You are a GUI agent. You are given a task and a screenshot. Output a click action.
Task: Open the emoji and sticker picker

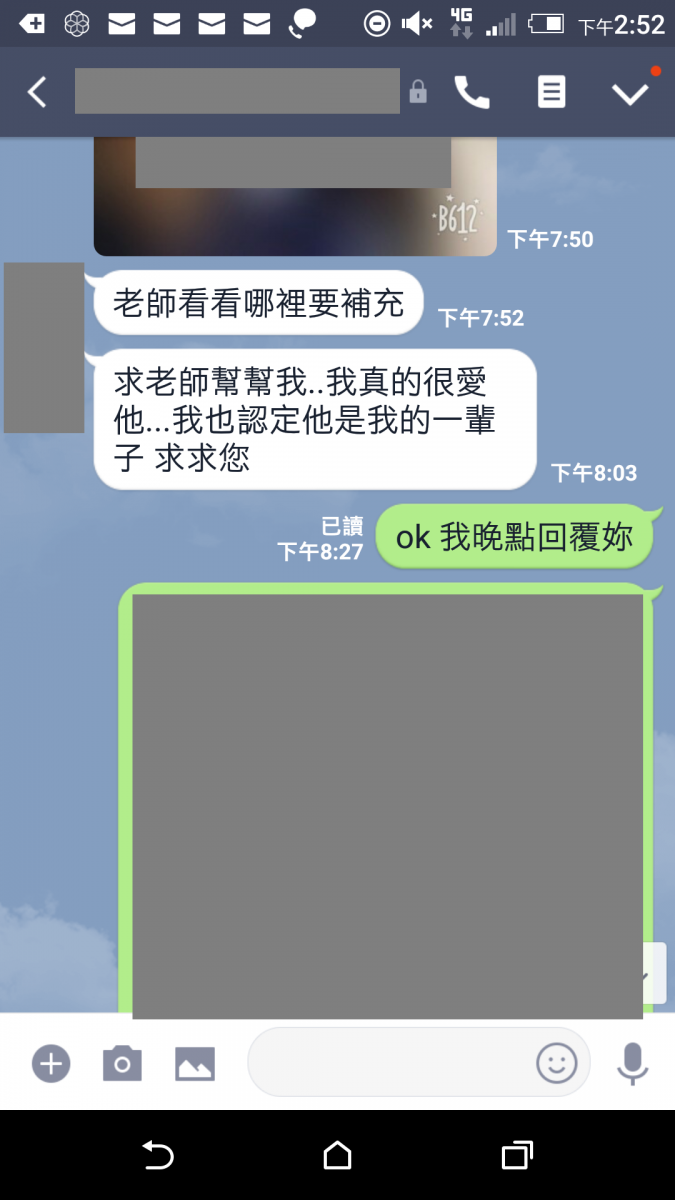point(557,1063)
